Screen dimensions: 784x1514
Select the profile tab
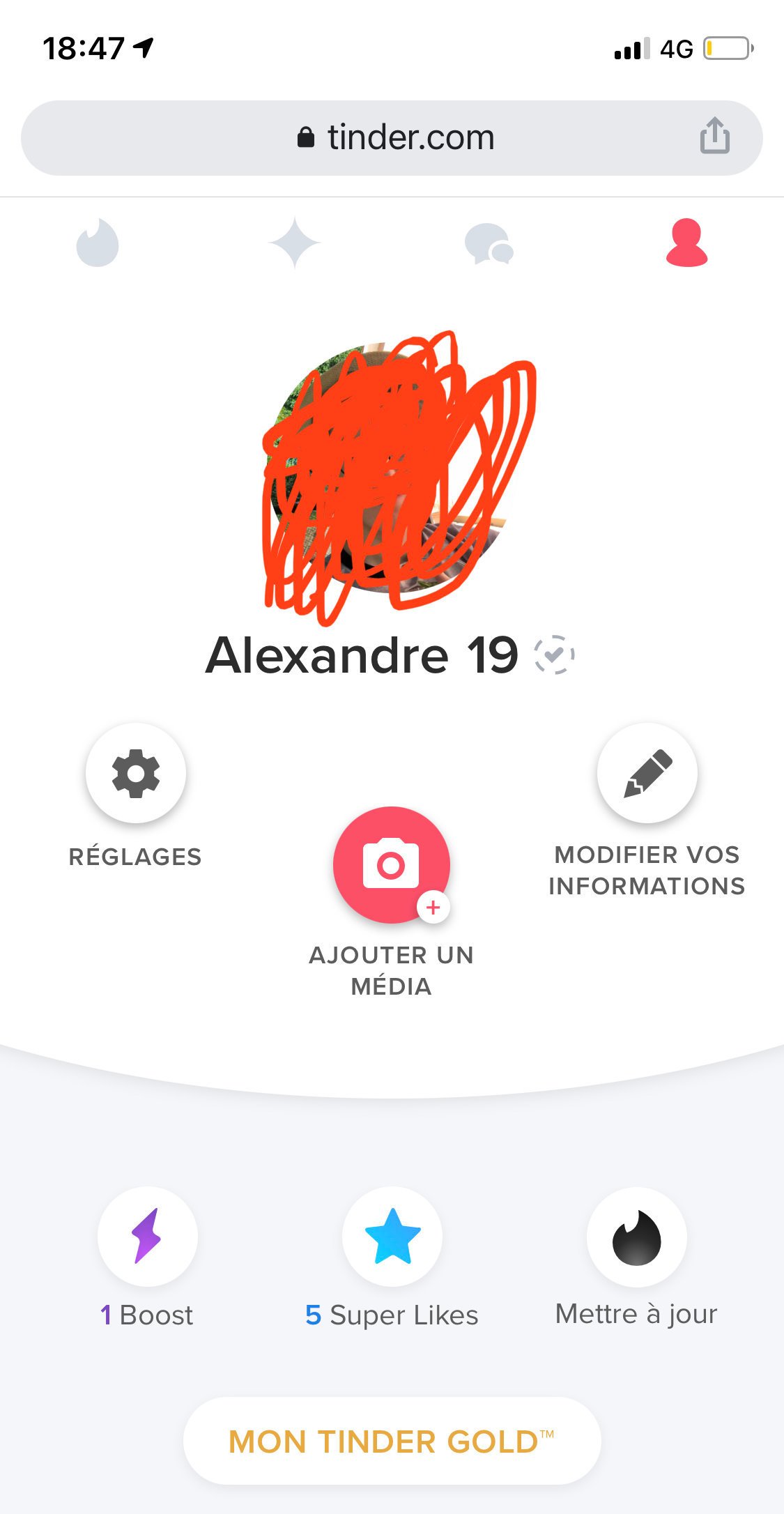[686, 243]
